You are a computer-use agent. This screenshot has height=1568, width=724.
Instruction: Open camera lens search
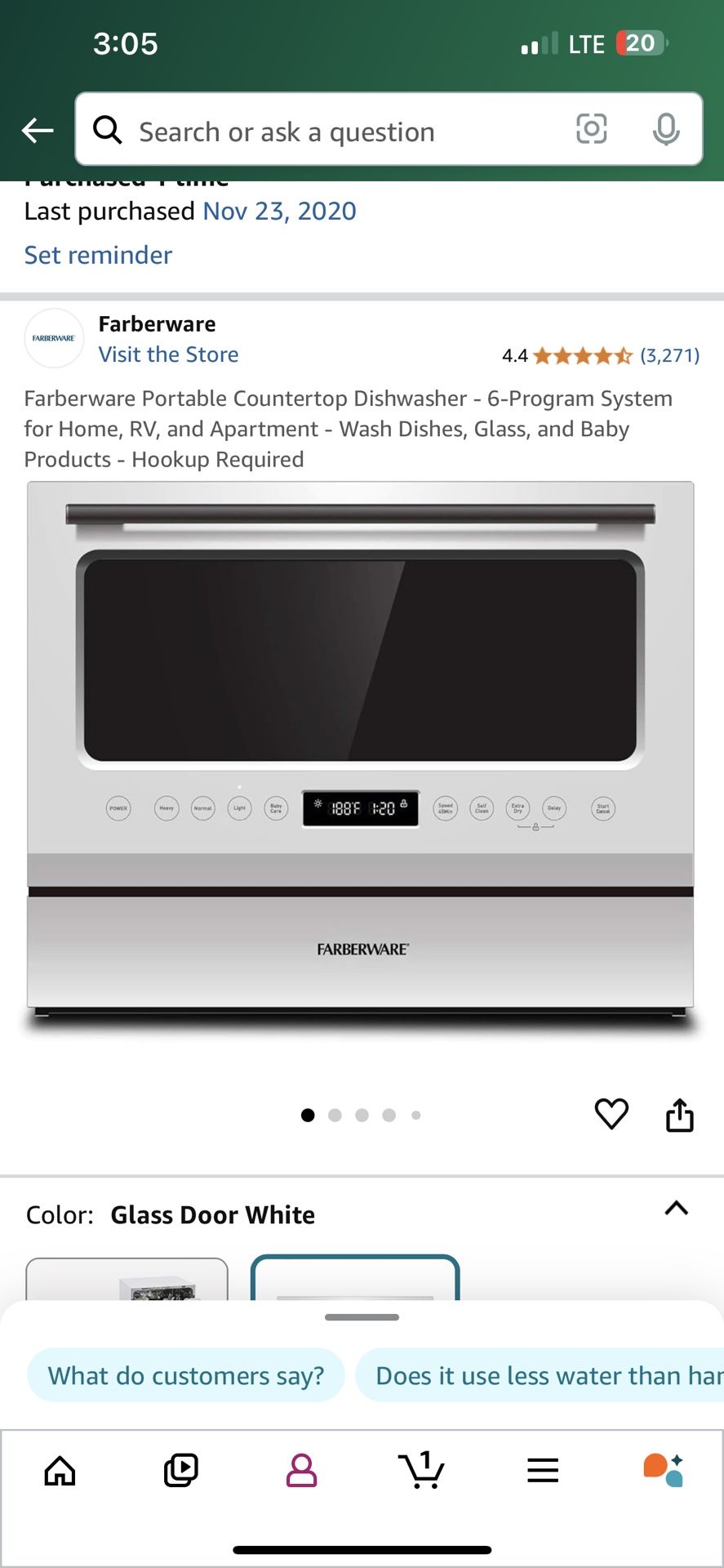pyautogui.click(x=591, y=129)
